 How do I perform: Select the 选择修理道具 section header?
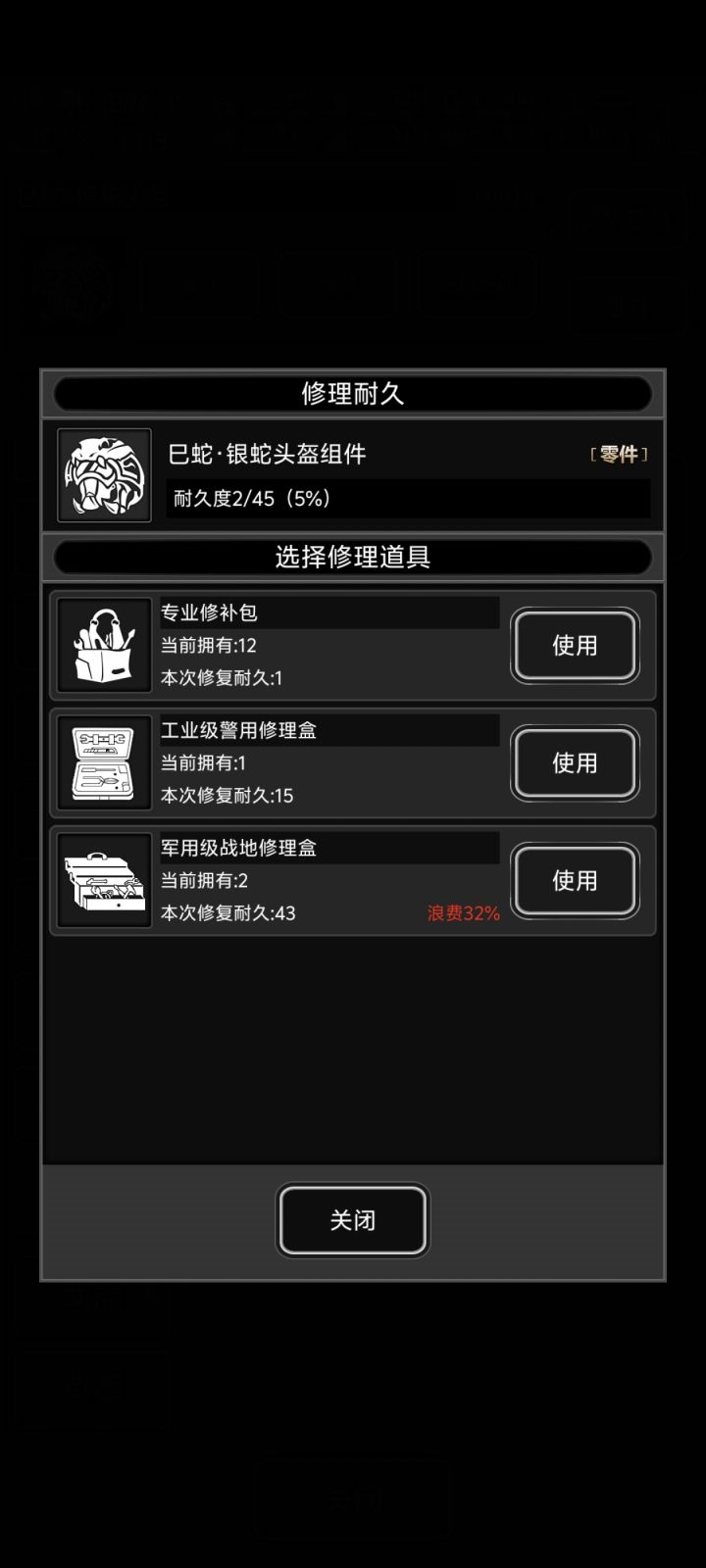[353, 557]
